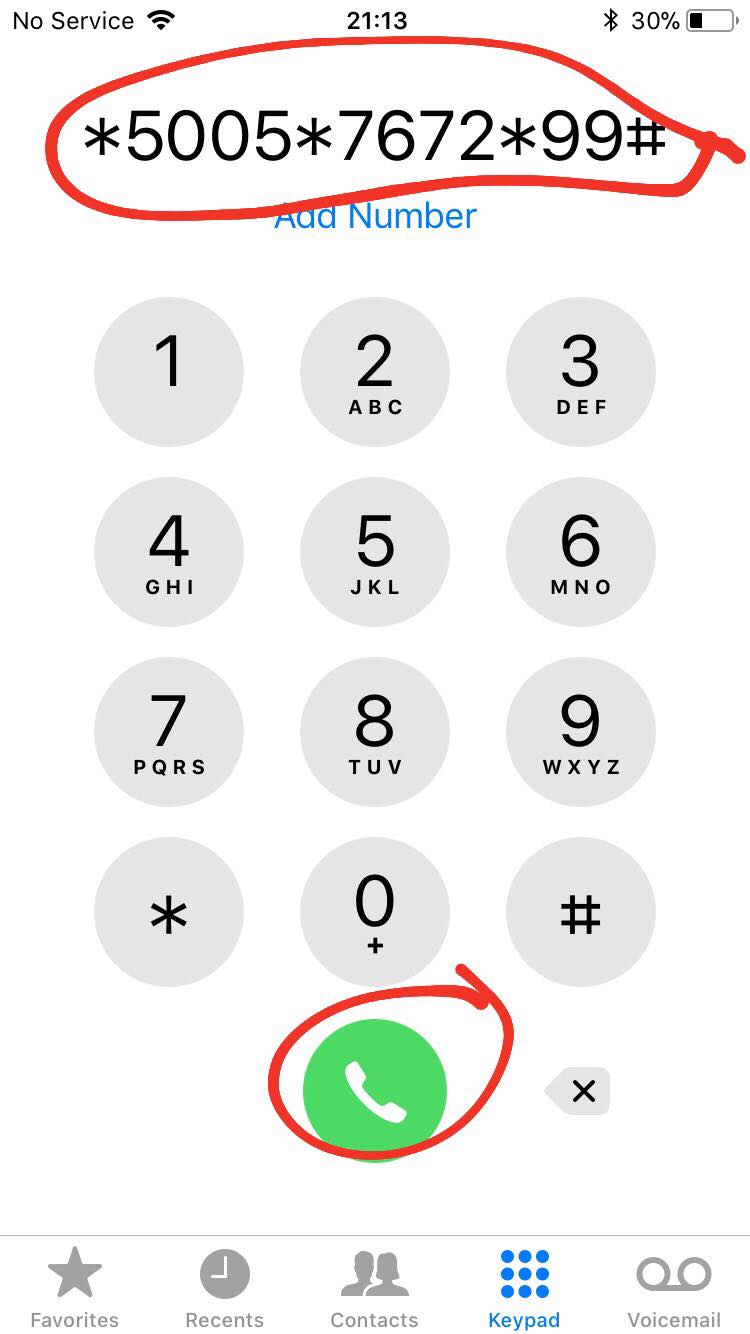Hit the 3 DEF key
The width and height of the screenshot is (750, 1334).
pos(581,372)
